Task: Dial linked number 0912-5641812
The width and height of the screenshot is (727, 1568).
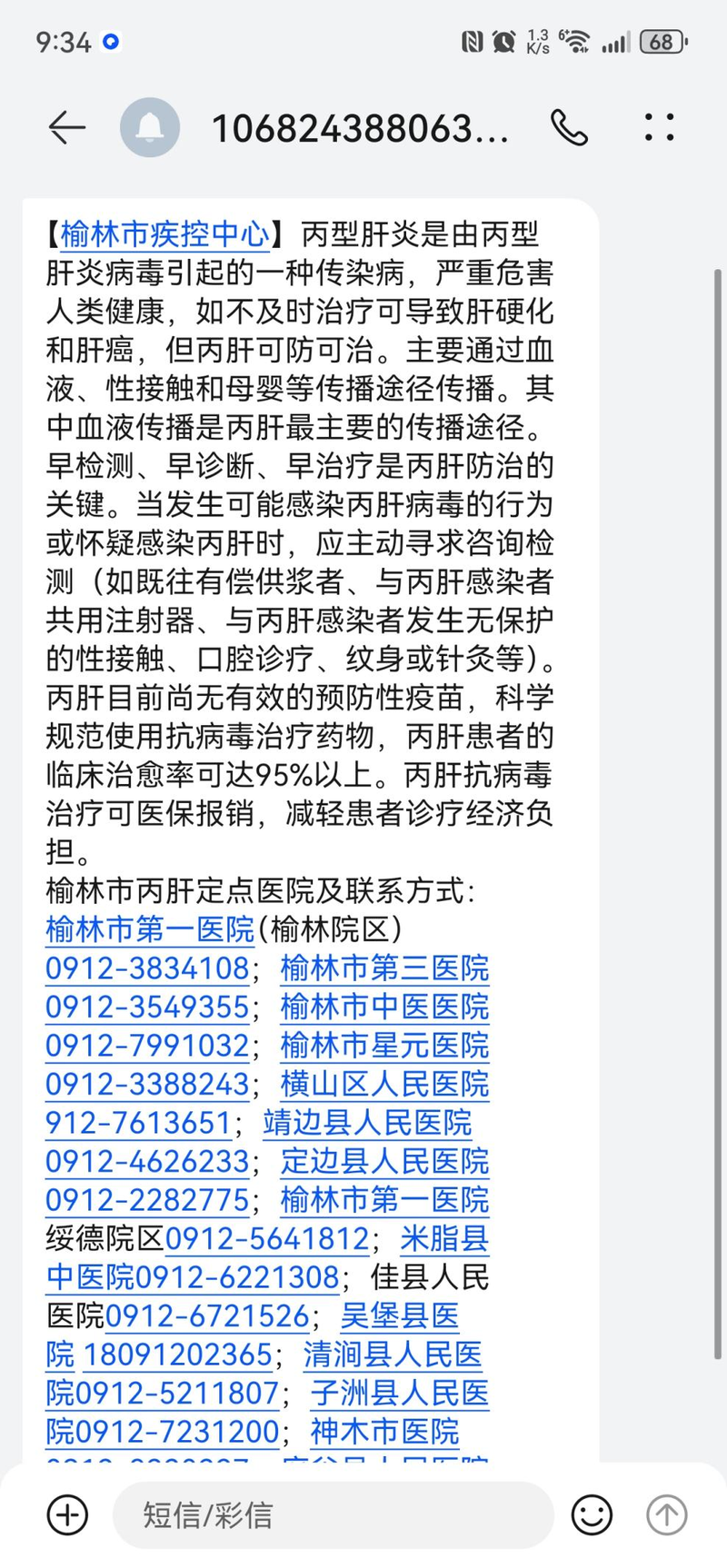Action: click(x=267, y=1239)
